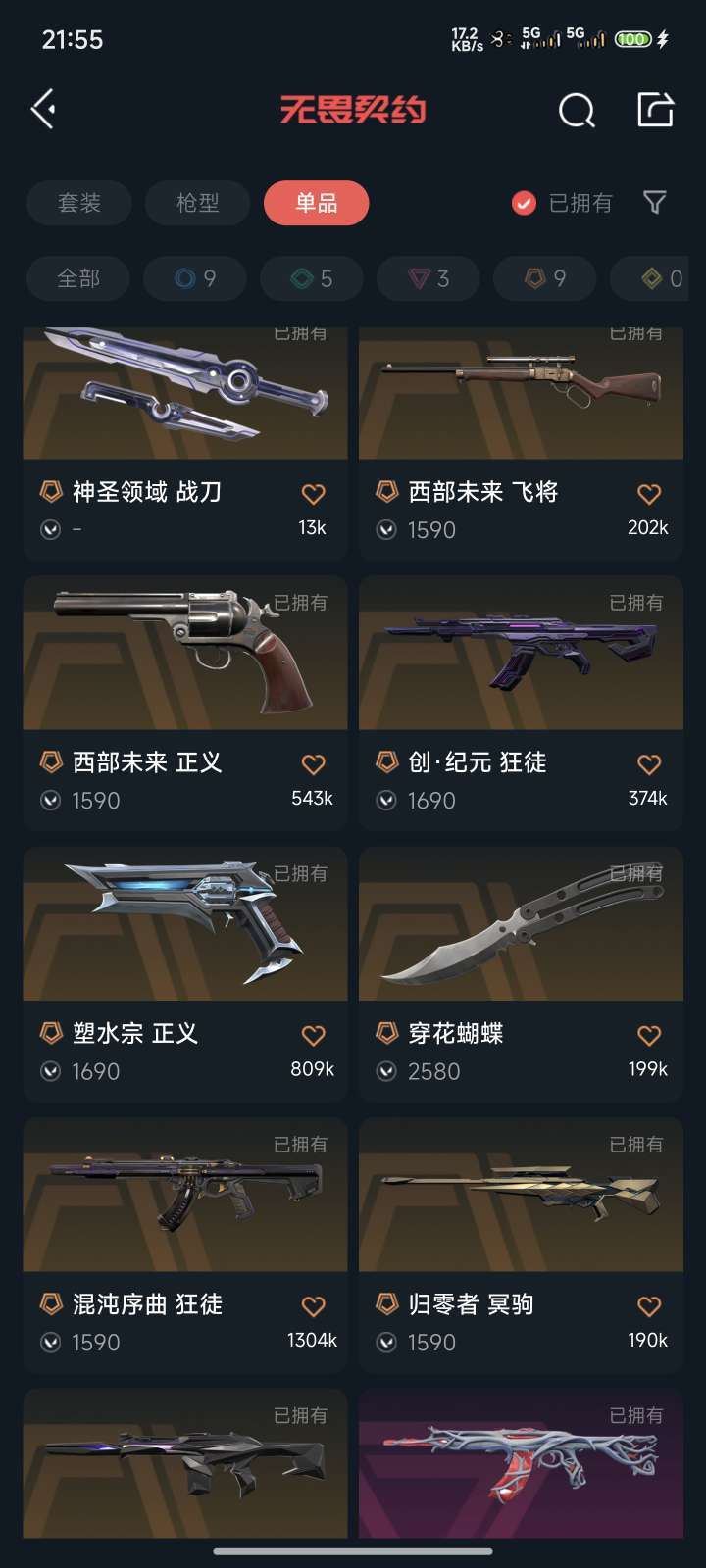Screen dimensions: 706x1568
Task: Filter by the blue tier chip with 9
Action: 195,278
